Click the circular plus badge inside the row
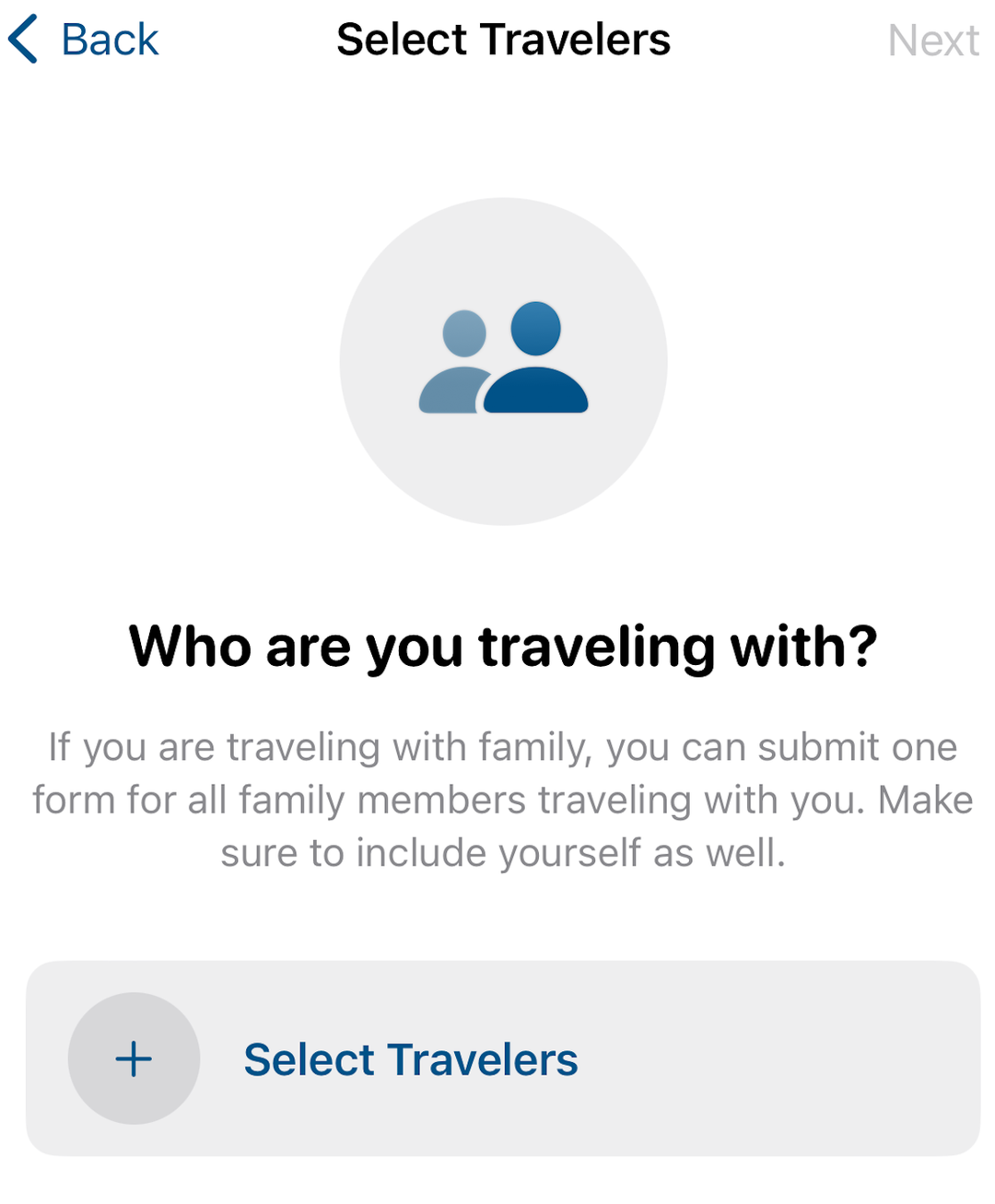 coord(134,1059)
